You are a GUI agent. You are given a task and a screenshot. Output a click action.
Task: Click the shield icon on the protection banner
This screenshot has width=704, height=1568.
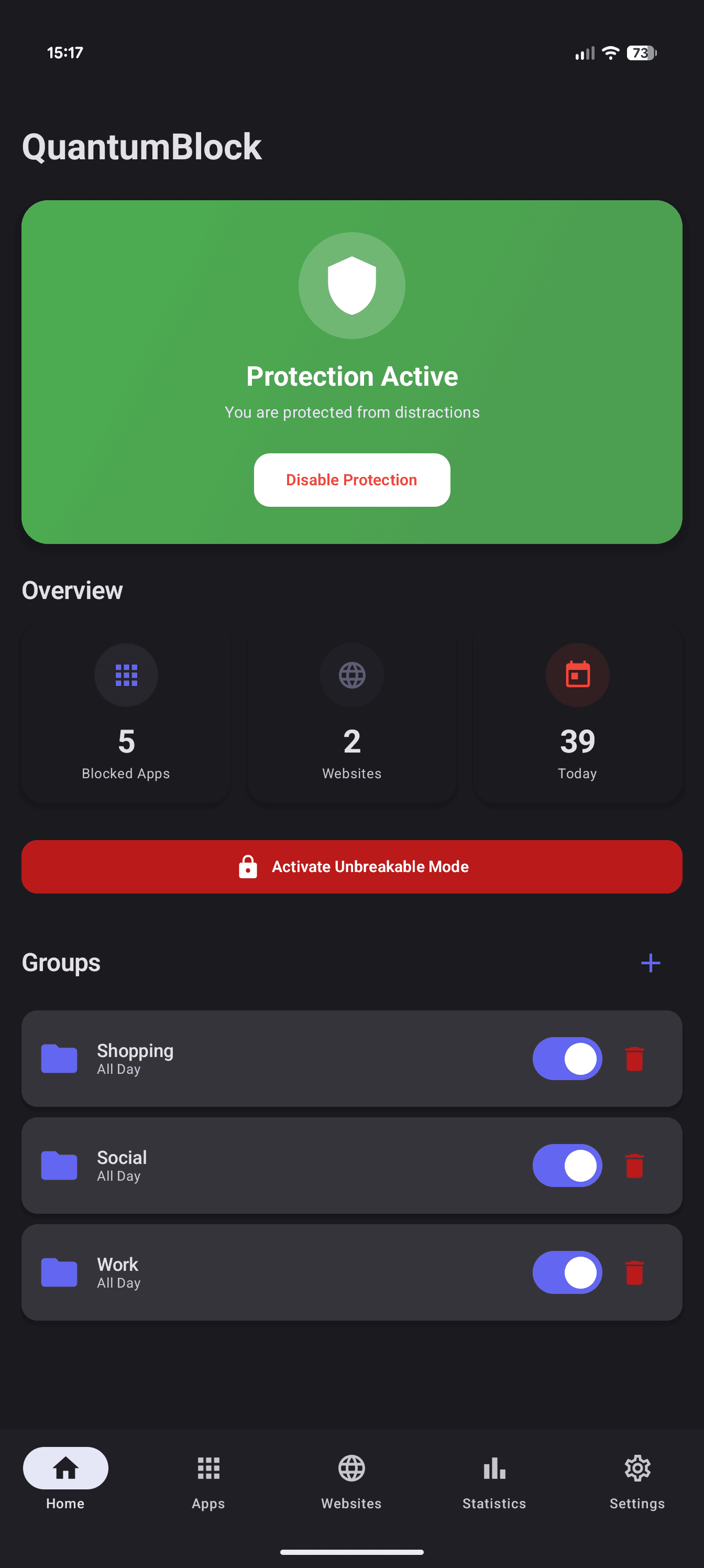pos(351,285)
